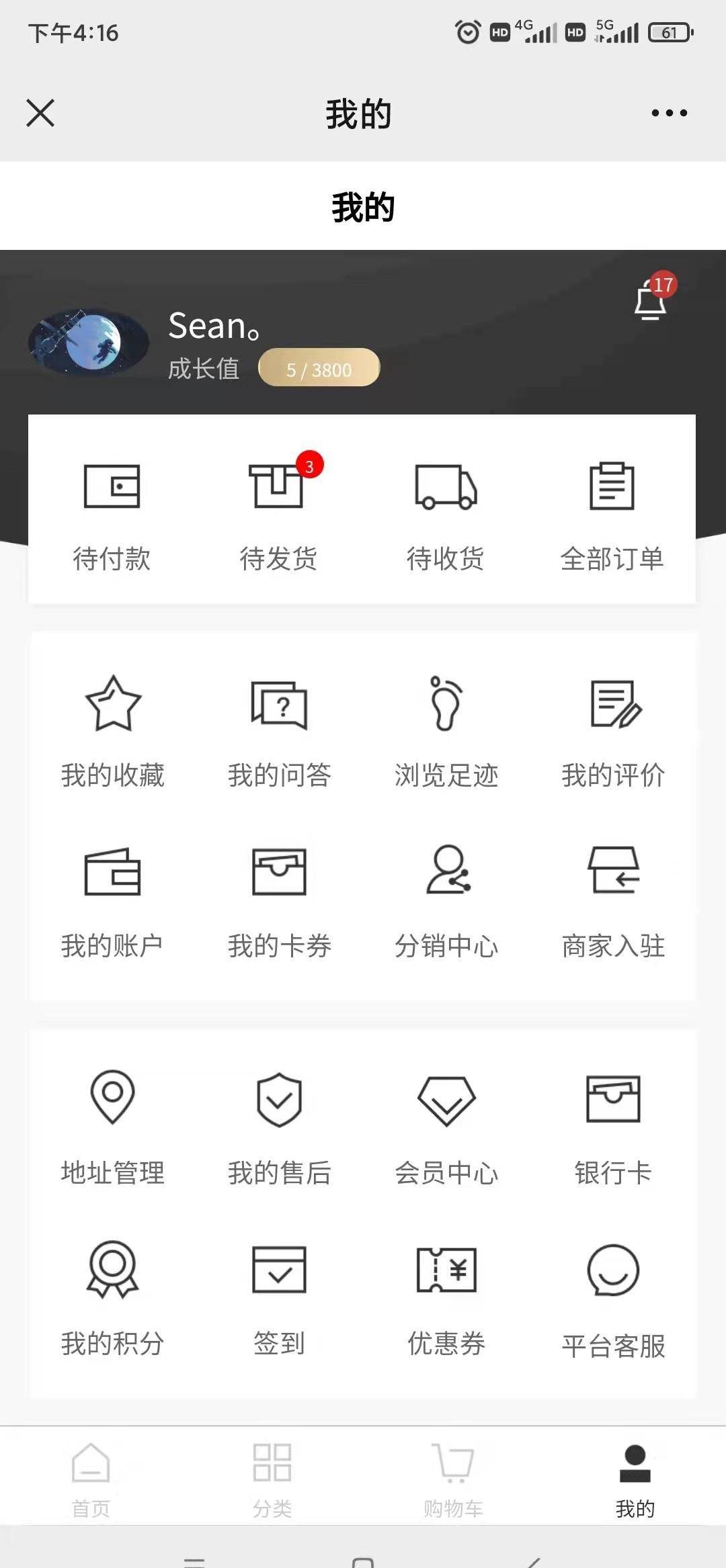Image resolution: width=726 pixels, height=1568 pixels.
Task: Open 地址管理 address management
Action: point(113,1129)
